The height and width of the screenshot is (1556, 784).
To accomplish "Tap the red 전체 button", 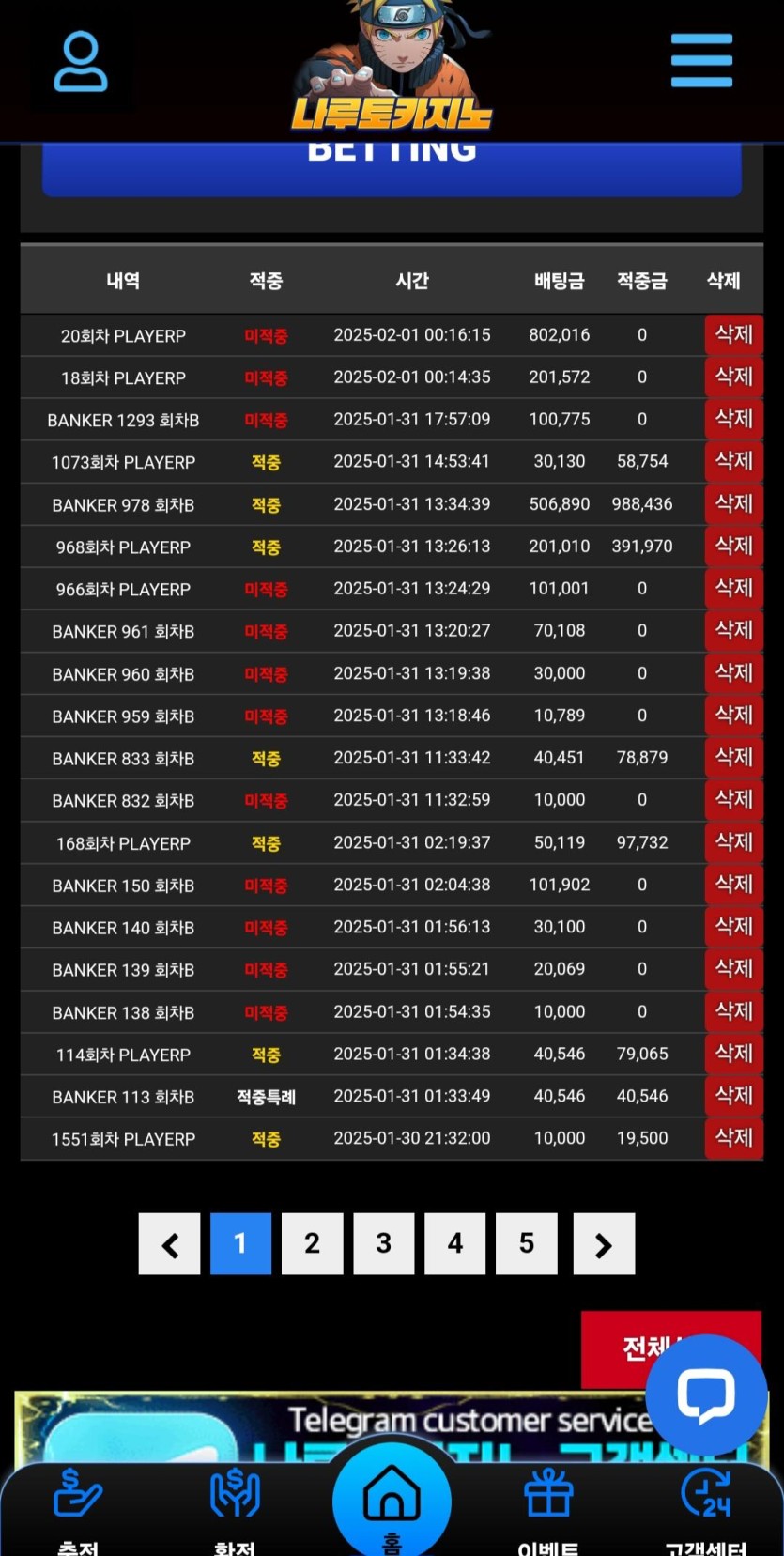I will (620, 1348).
